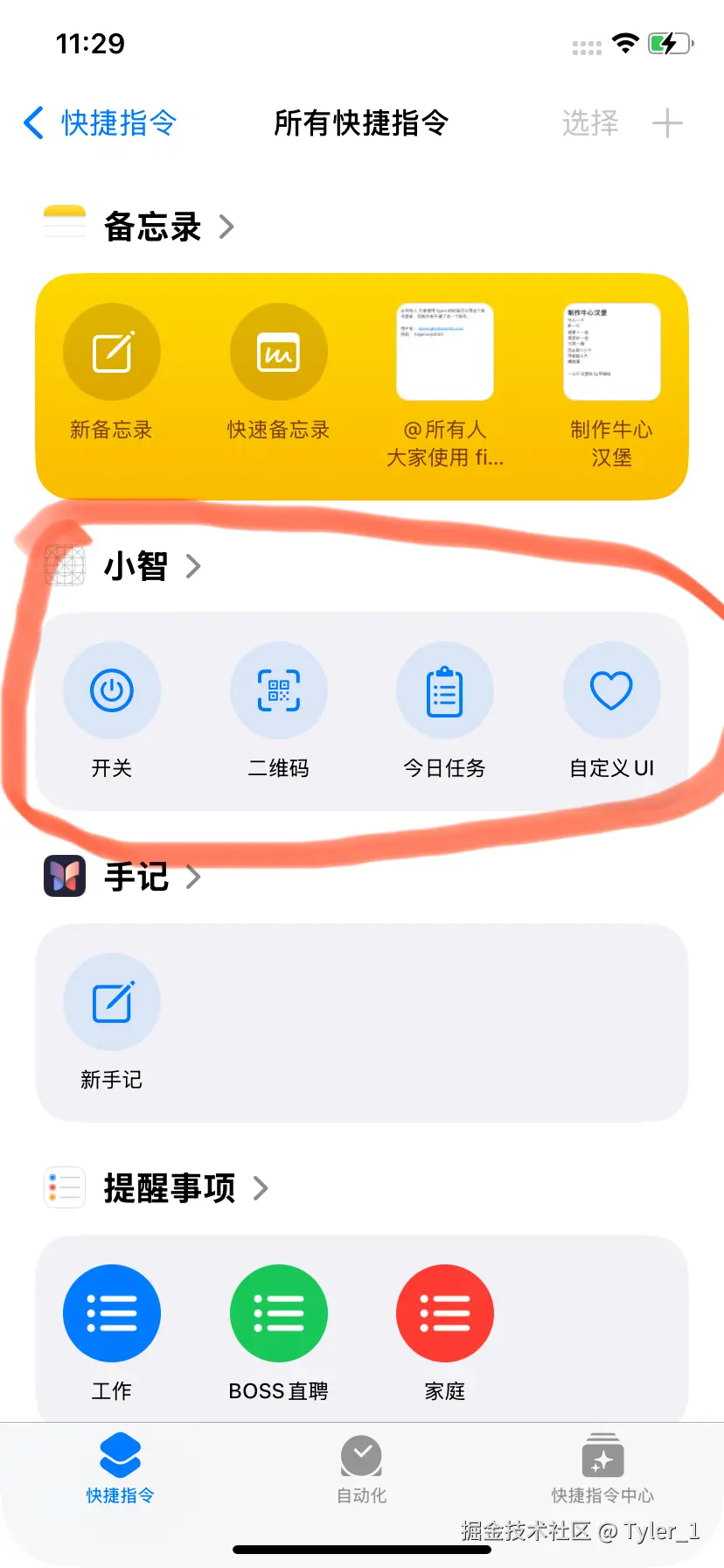This screenshot has width=724, height=1568.
Task: Add a new shortcut with plus icon
Action: 667,123
